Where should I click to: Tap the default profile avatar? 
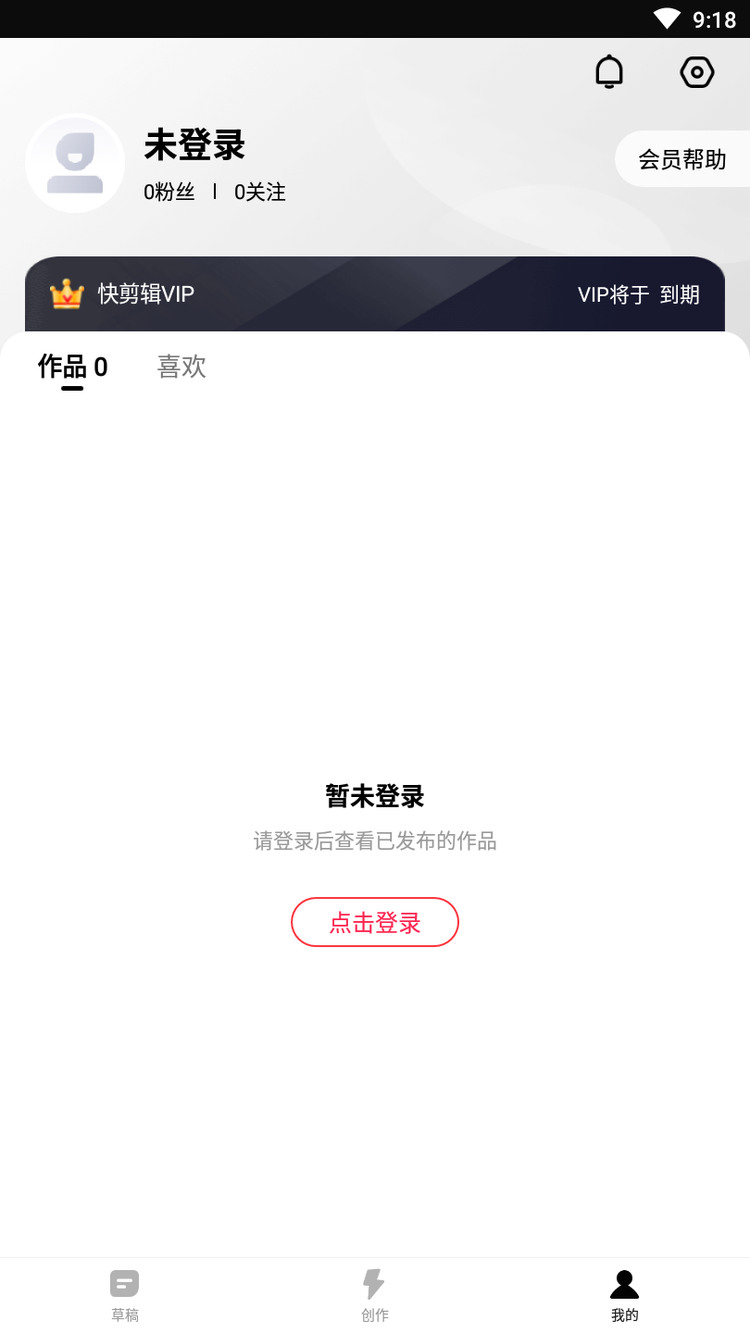tap(75, 163)
